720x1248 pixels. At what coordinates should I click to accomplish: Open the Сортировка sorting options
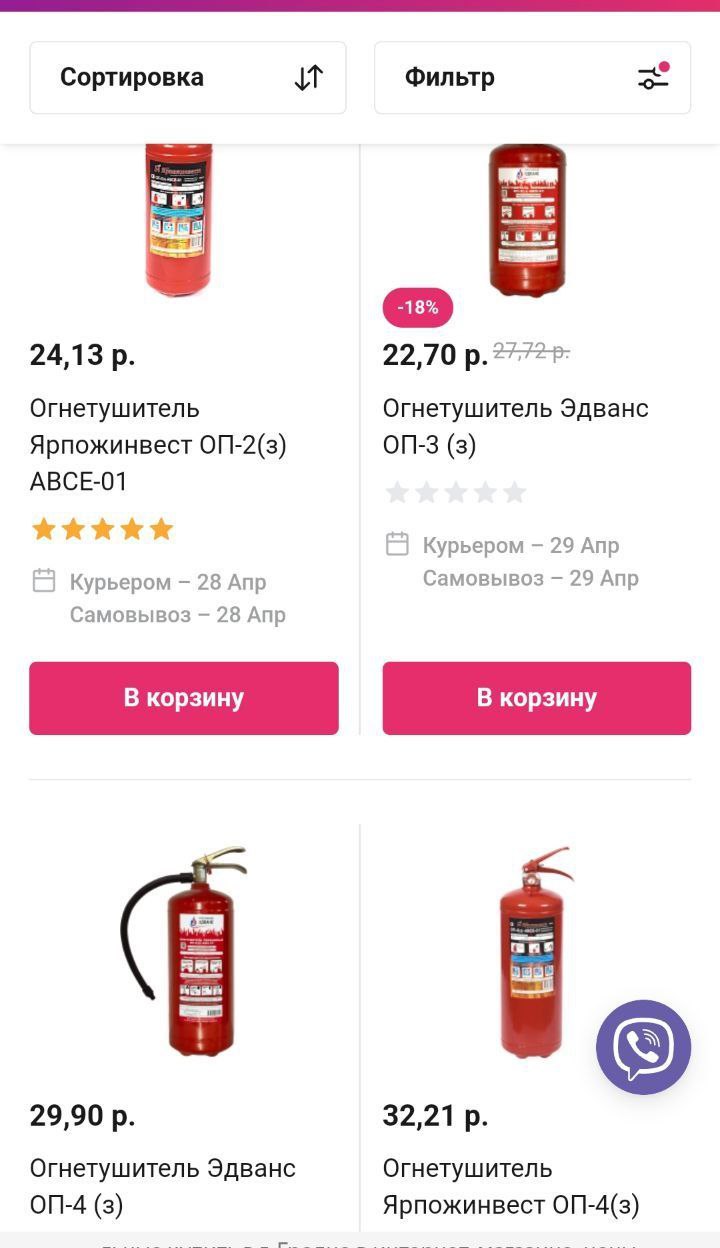(x=188, y=78)
